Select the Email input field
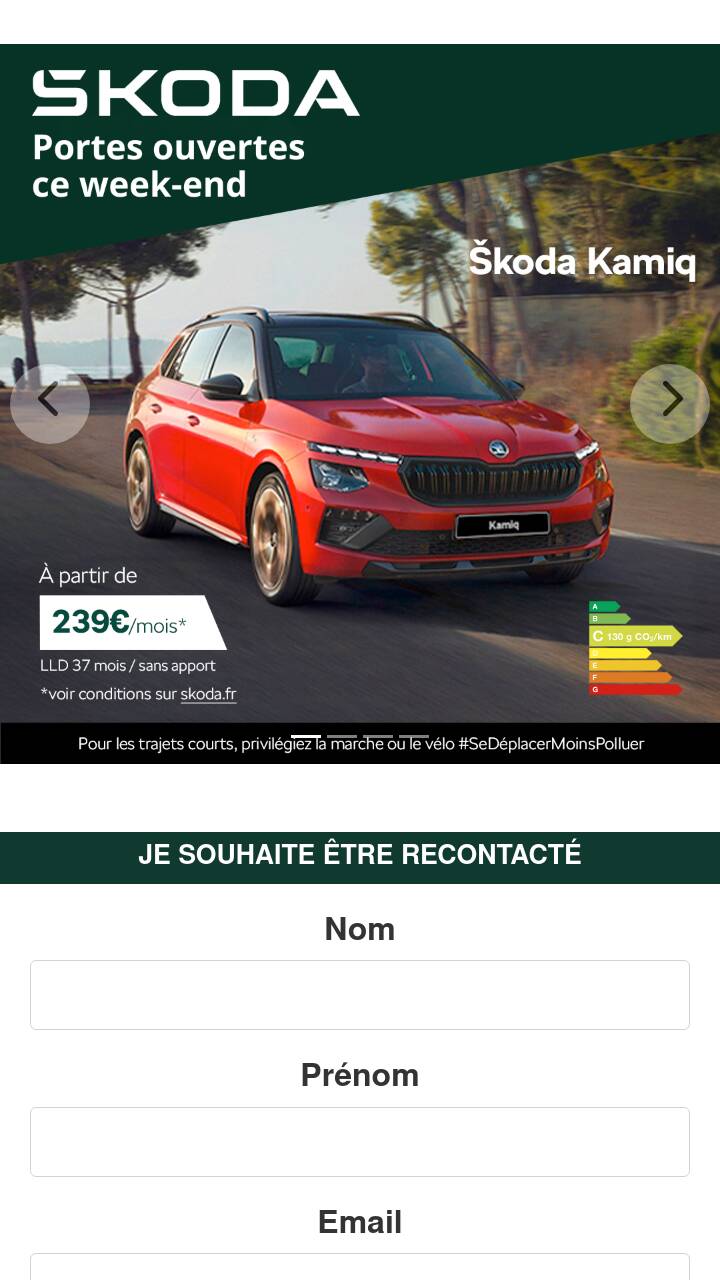 click(x=360, y=1266)
